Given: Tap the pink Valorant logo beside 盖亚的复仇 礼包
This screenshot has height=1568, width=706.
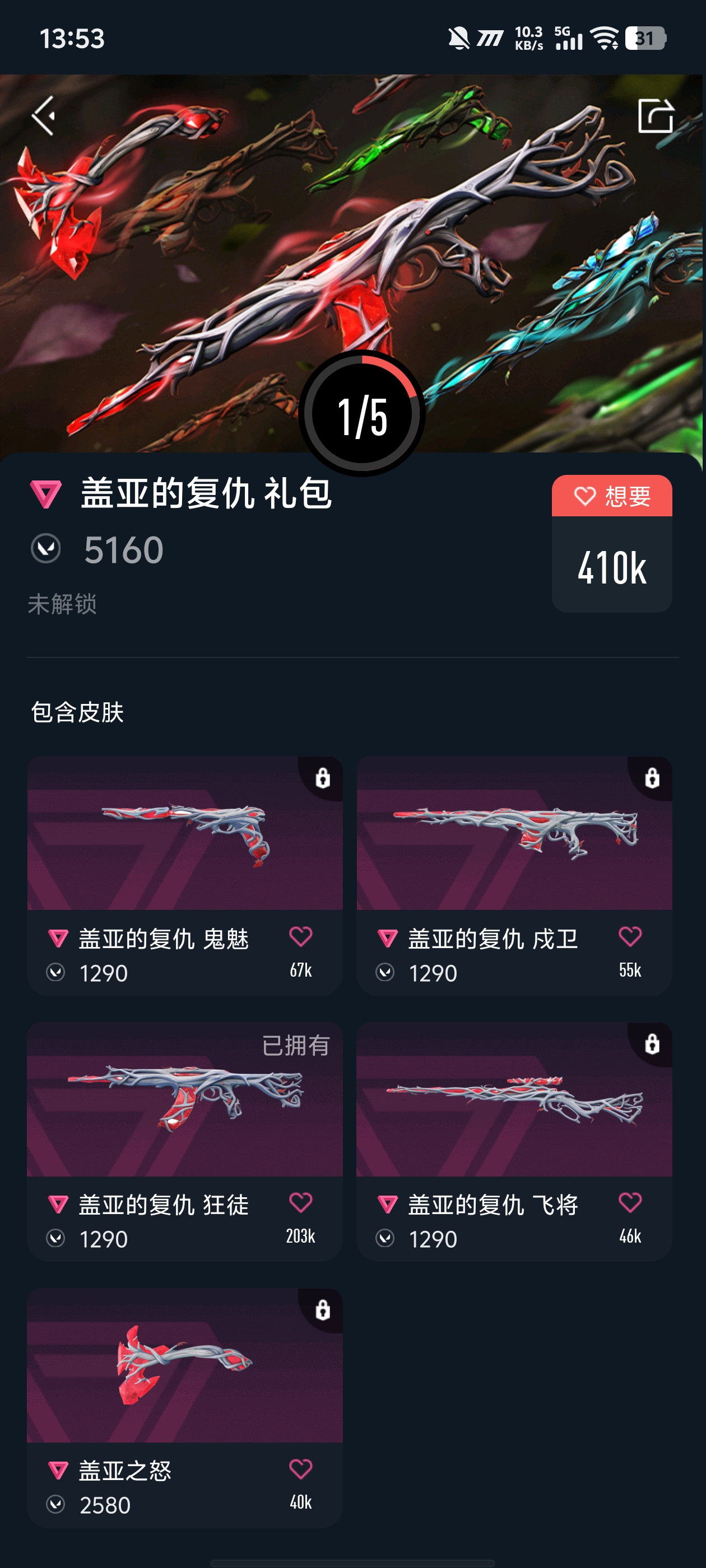Looking at the screenshot, I should (x=48, y=496).
